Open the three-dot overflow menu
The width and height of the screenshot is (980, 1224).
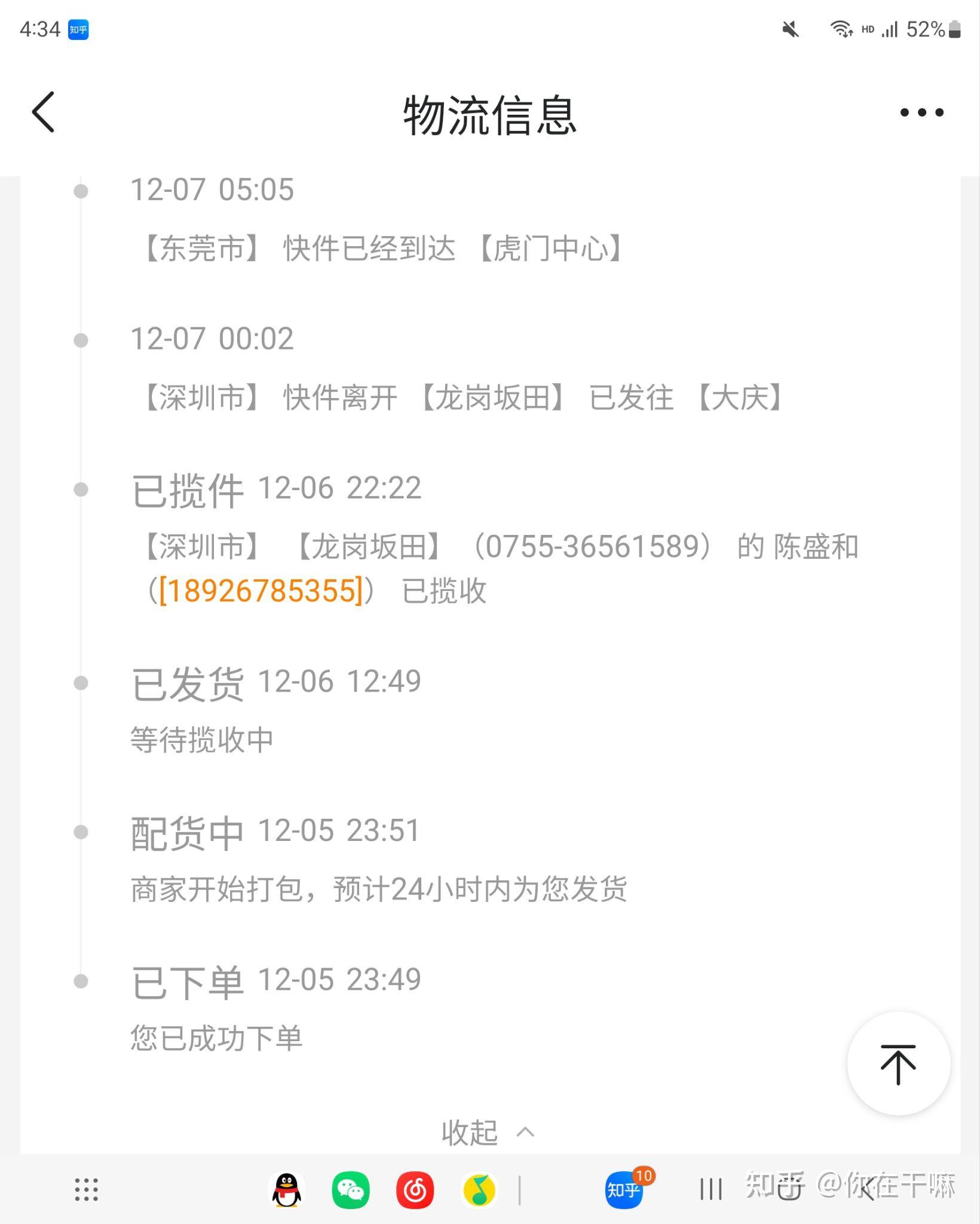[x=921, y=112]
